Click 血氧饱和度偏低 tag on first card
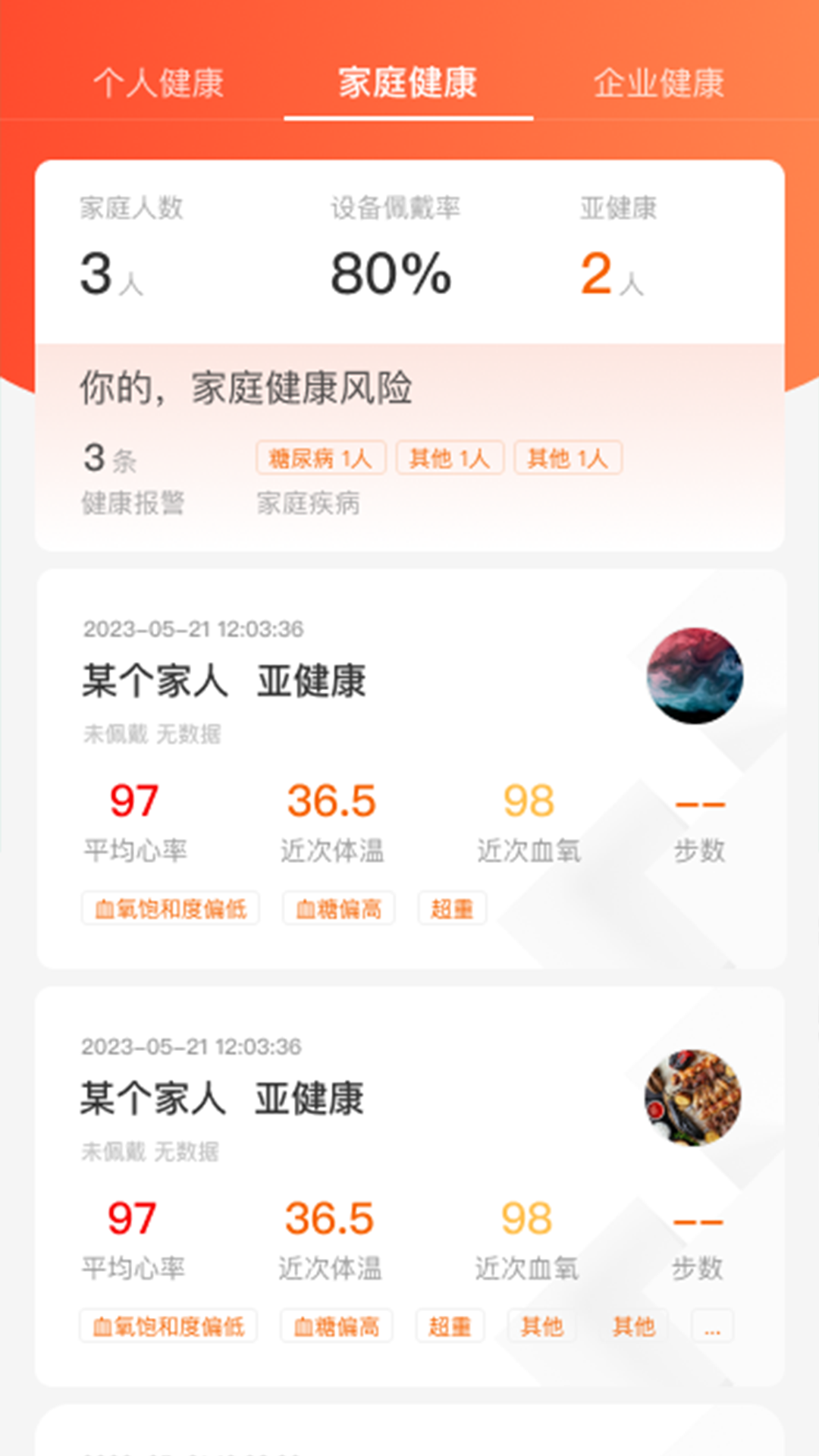Image resolution: width=819 pixels, height=1456 pixels. pos(171,908)
